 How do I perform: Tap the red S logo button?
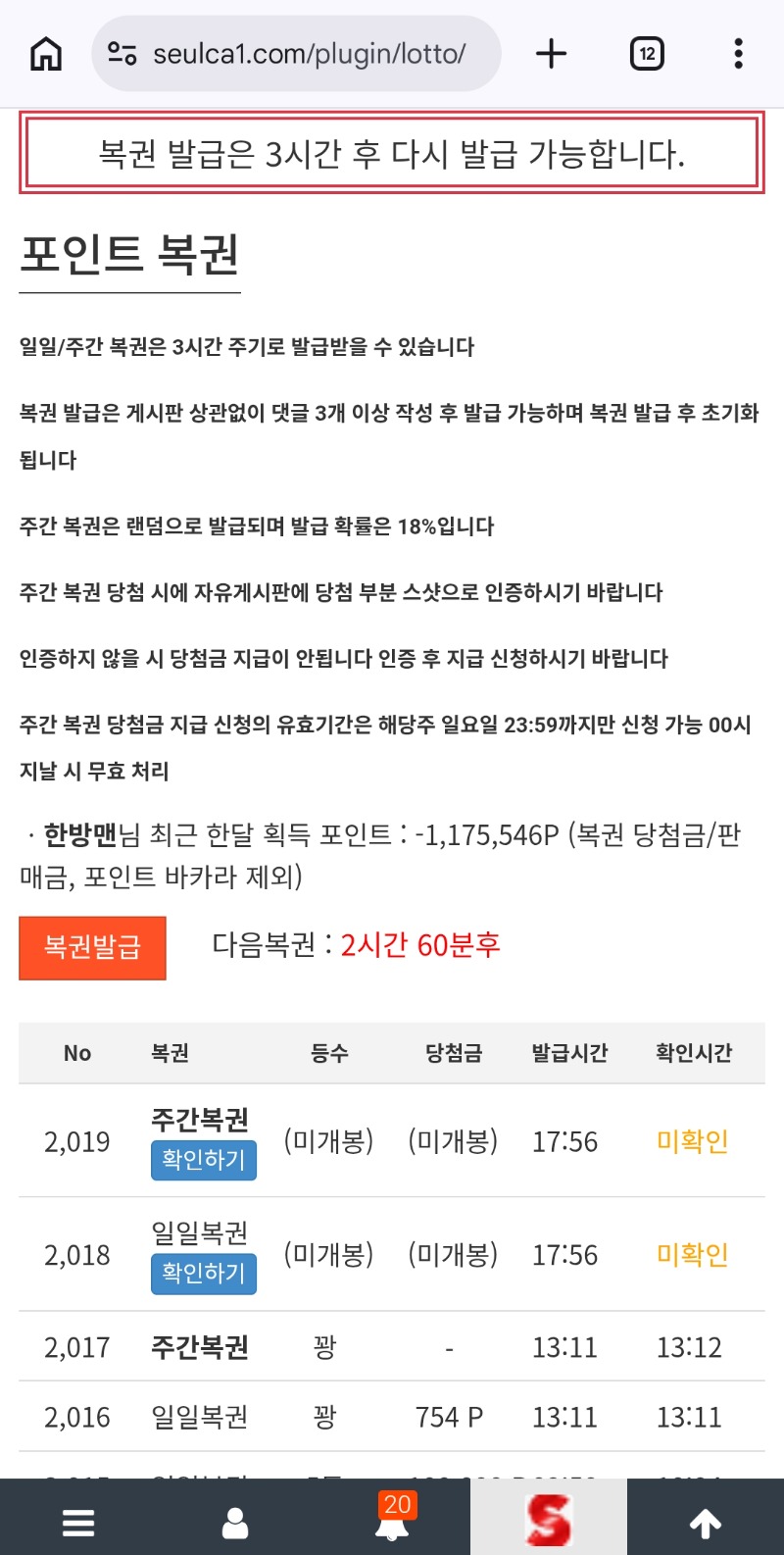point(548,1520)
